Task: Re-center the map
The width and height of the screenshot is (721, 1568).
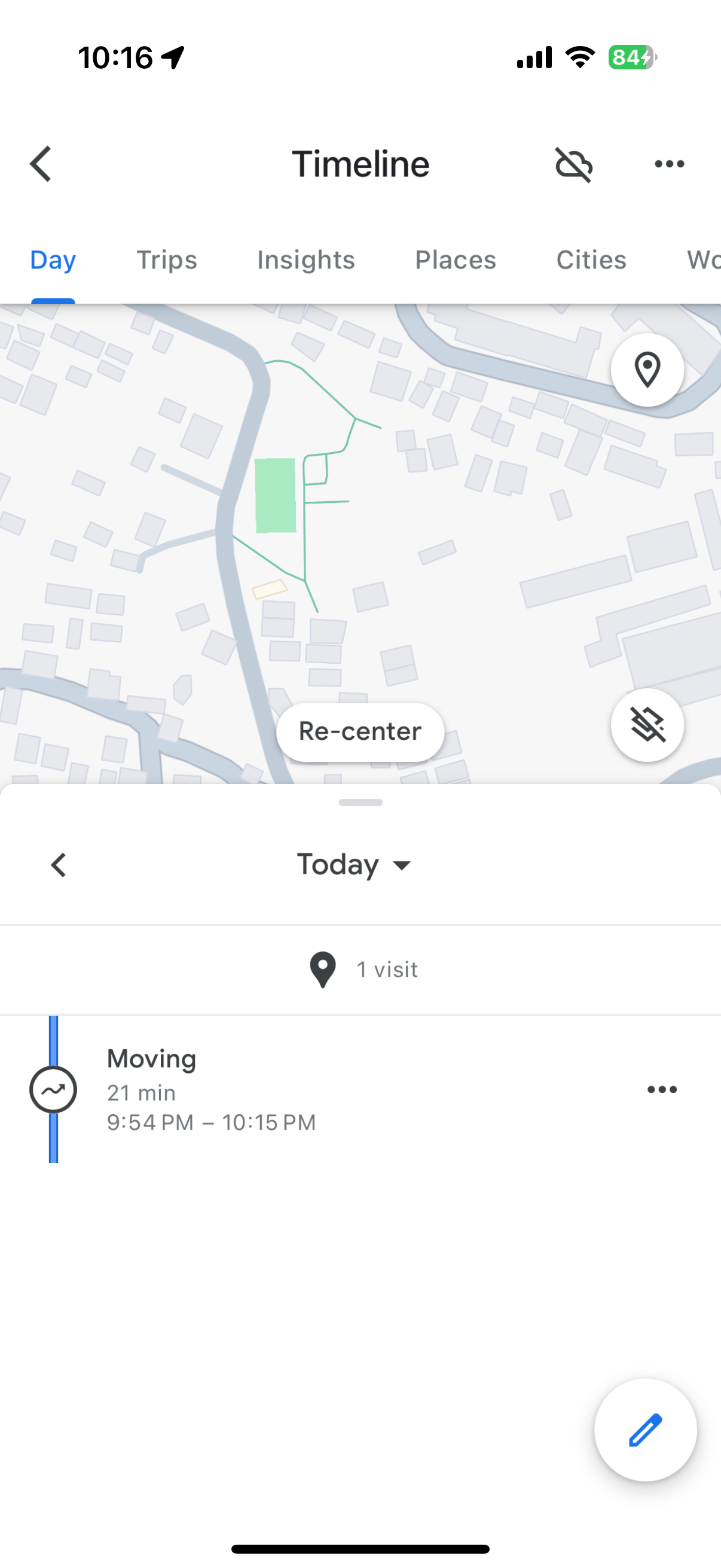Action: 360,731
